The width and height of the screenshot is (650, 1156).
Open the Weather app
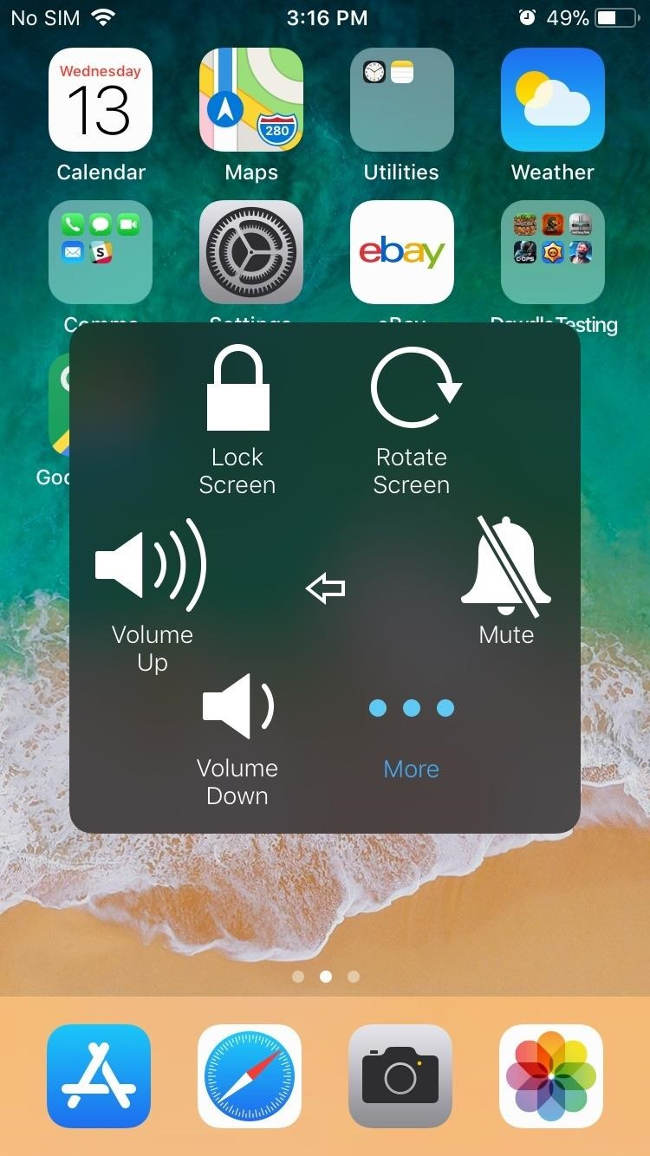553,100
